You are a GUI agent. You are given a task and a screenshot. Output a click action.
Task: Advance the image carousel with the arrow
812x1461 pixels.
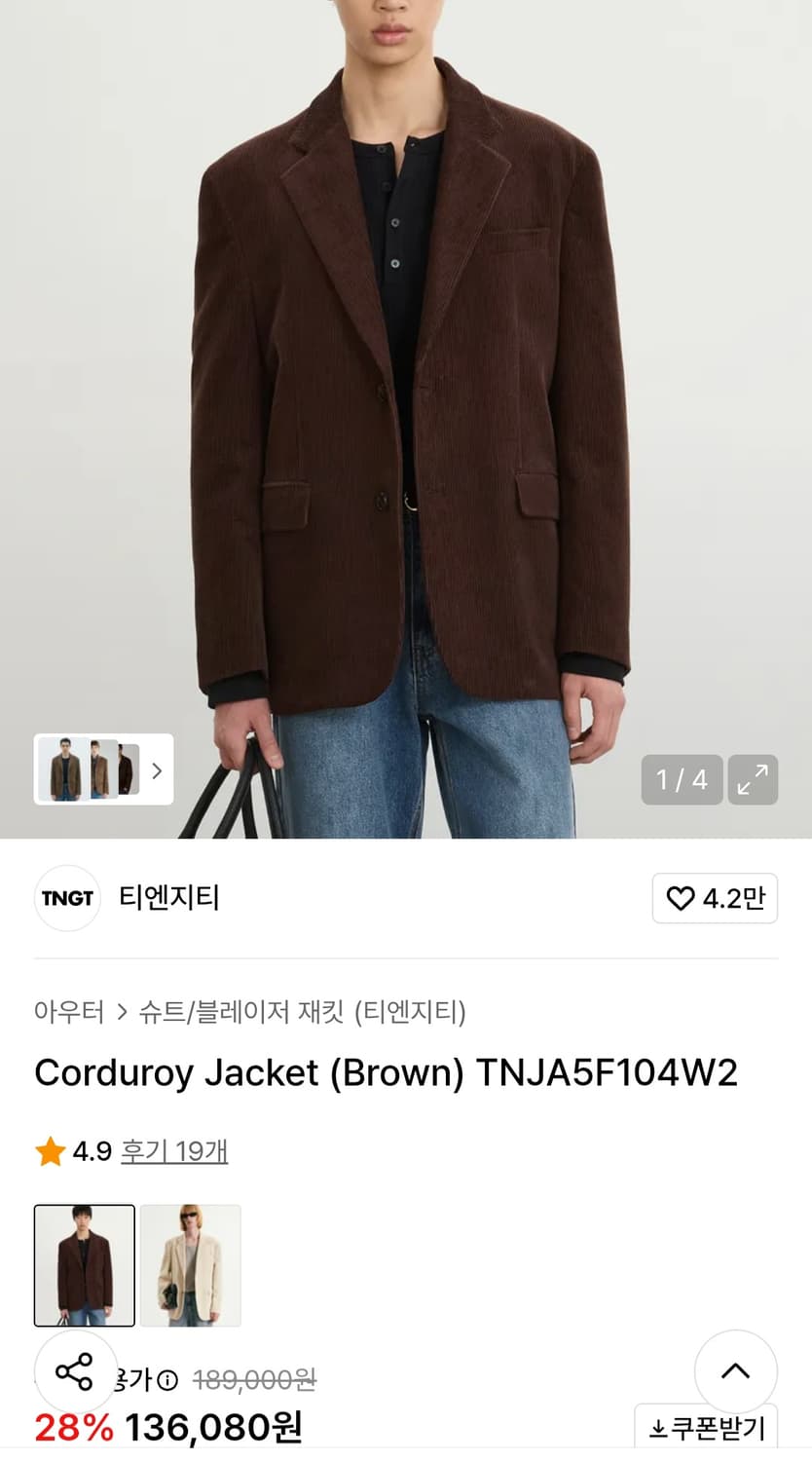156,770
